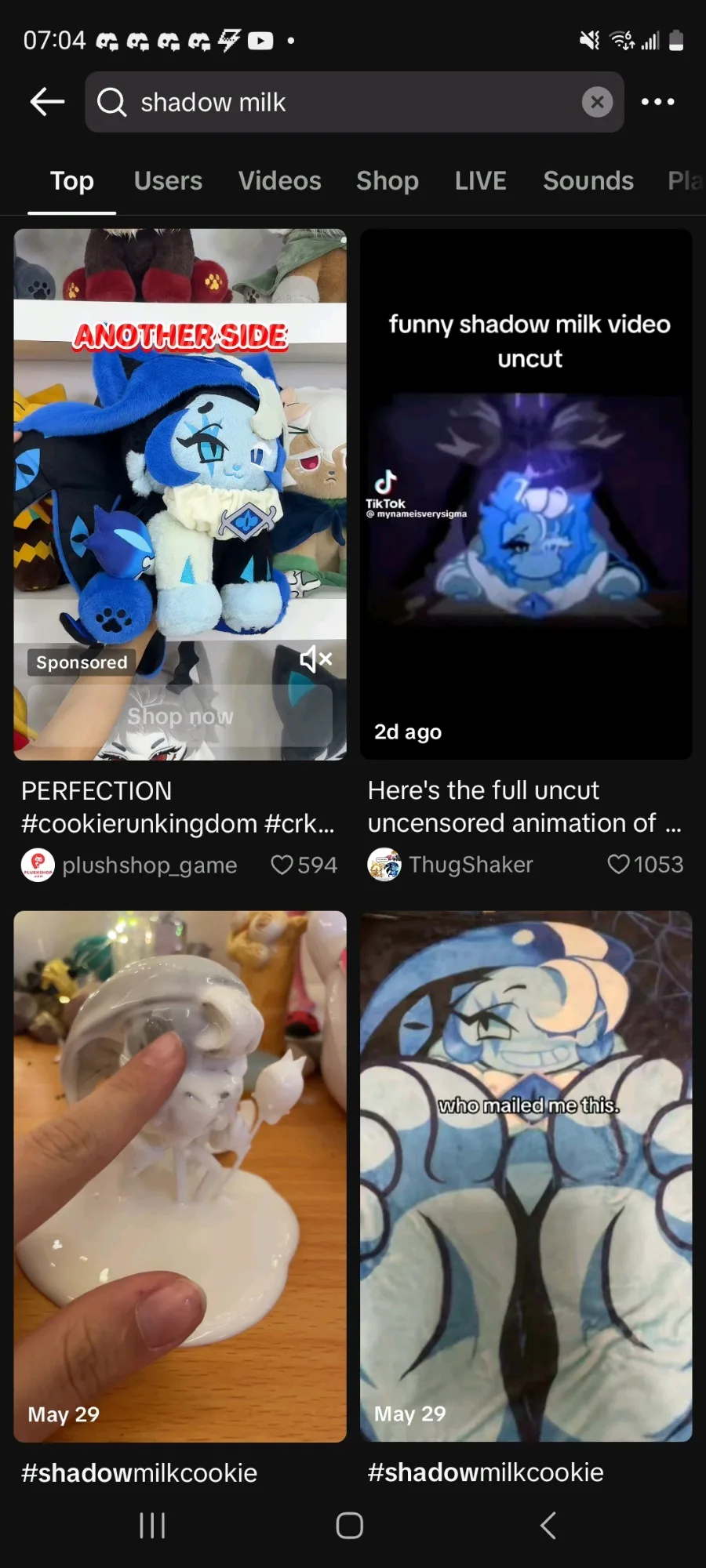Open the Shop tab
706x1568 pixels.
[388, 181]
